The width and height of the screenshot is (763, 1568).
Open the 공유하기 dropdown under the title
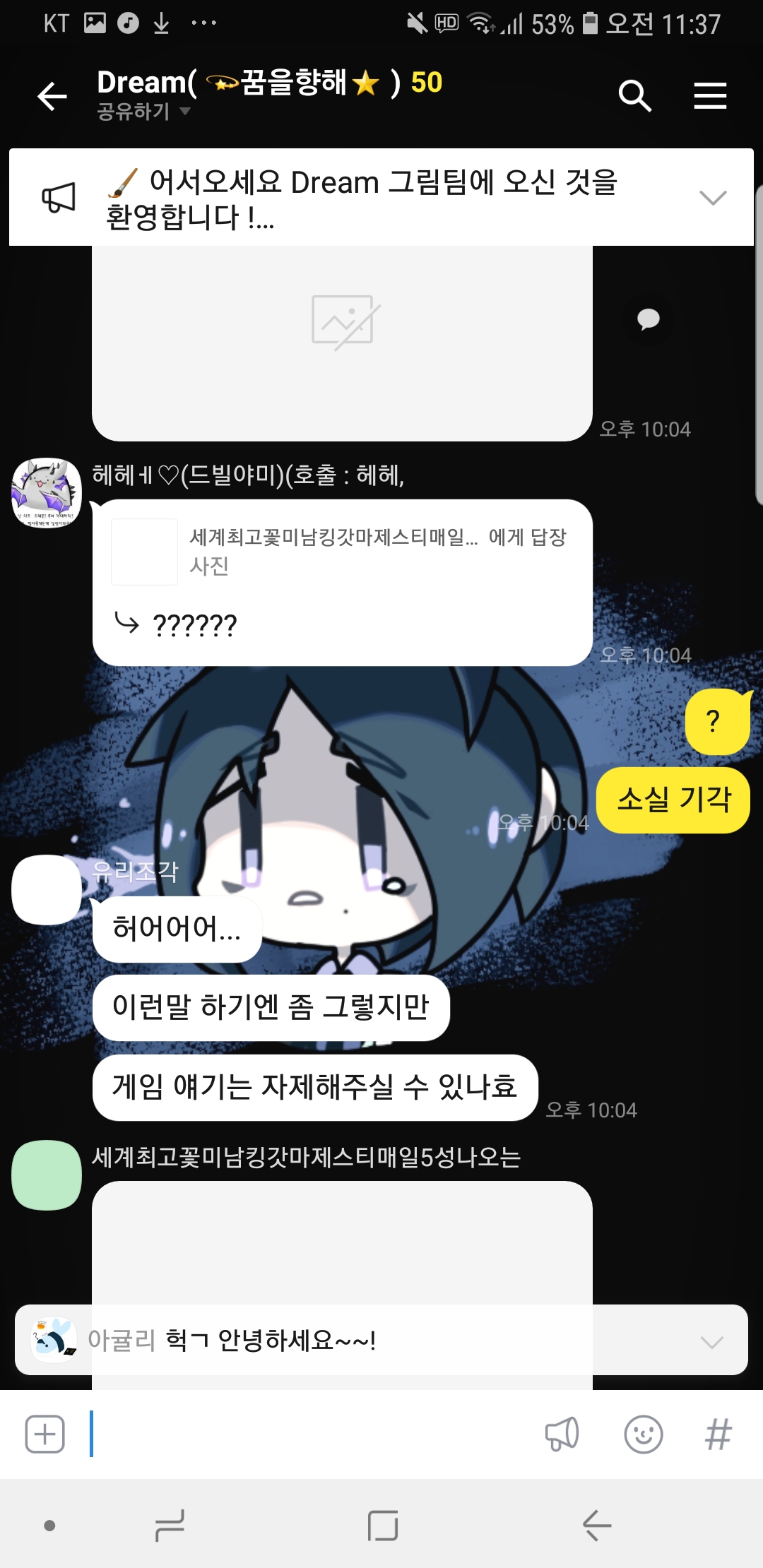pos(143,112)
